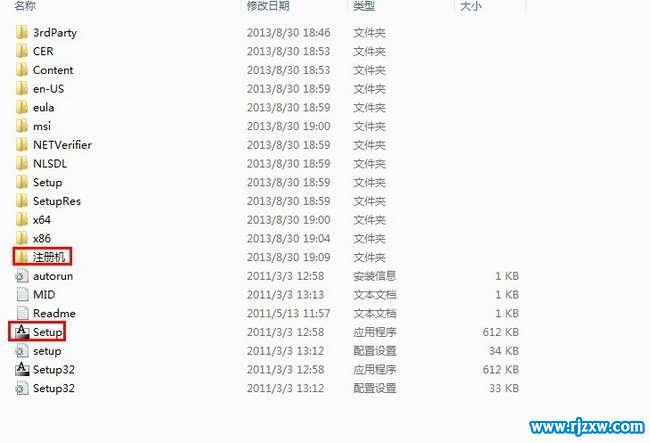This screenshot has width=650, height=443.
Task: Sort by the 修改日期 column header
Action: pos(269,7)
